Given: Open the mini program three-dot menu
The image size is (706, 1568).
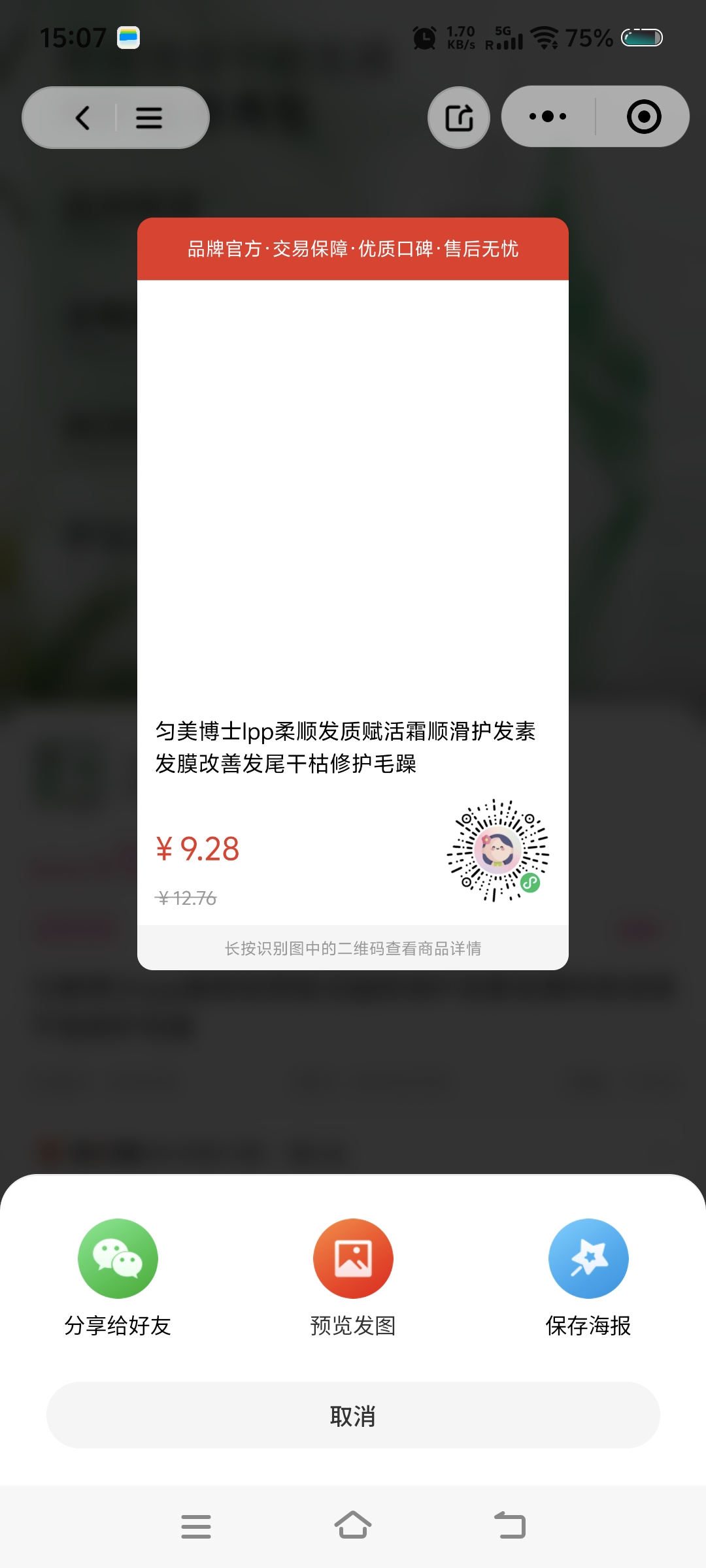Looking at the screenshot, I should coord(548,117).
